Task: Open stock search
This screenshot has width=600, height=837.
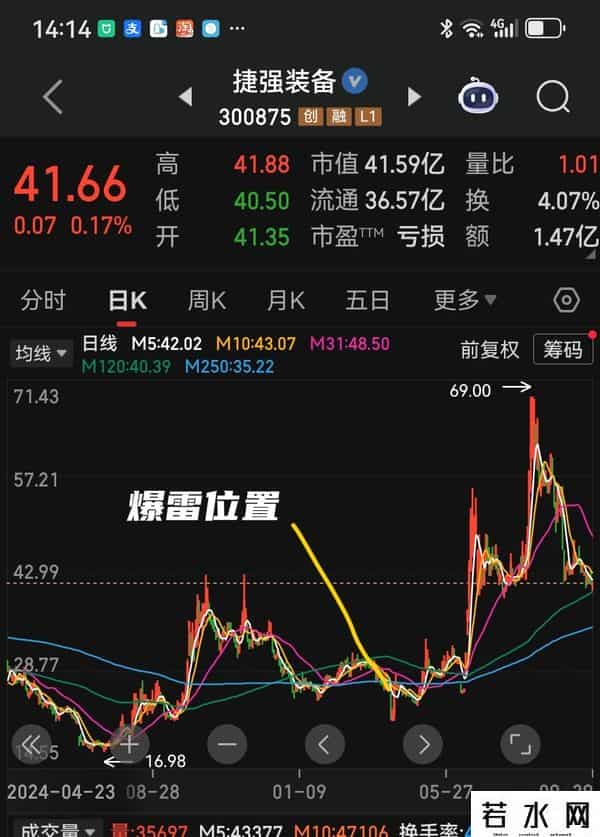Action: point(552,97)
